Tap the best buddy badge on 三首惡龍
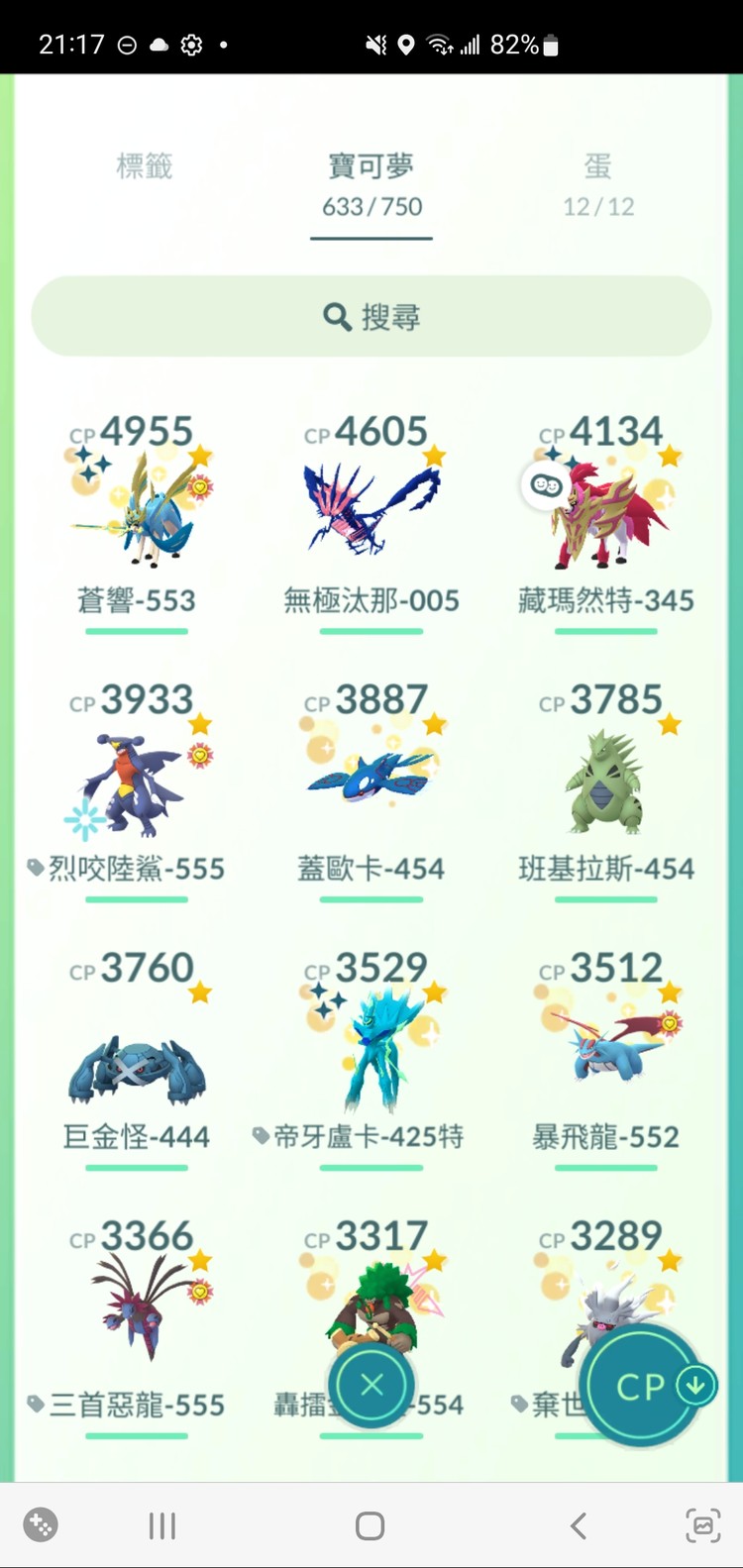The width and height of the screenshot is (743, 1568). tap(202, 1291)
